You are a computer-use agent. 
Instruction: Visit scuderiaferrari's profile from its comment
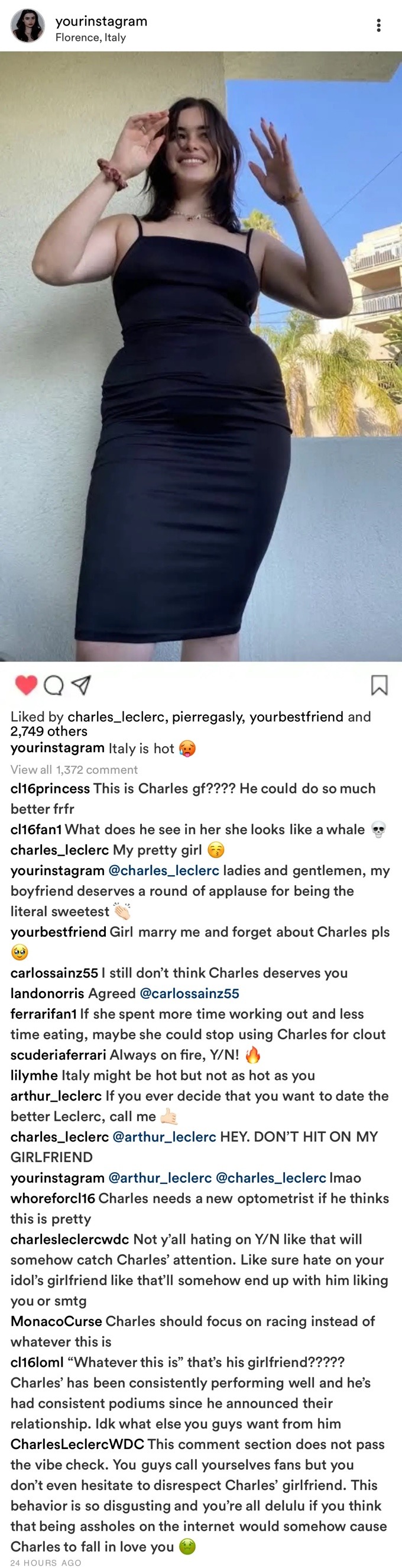(58, 1055)
